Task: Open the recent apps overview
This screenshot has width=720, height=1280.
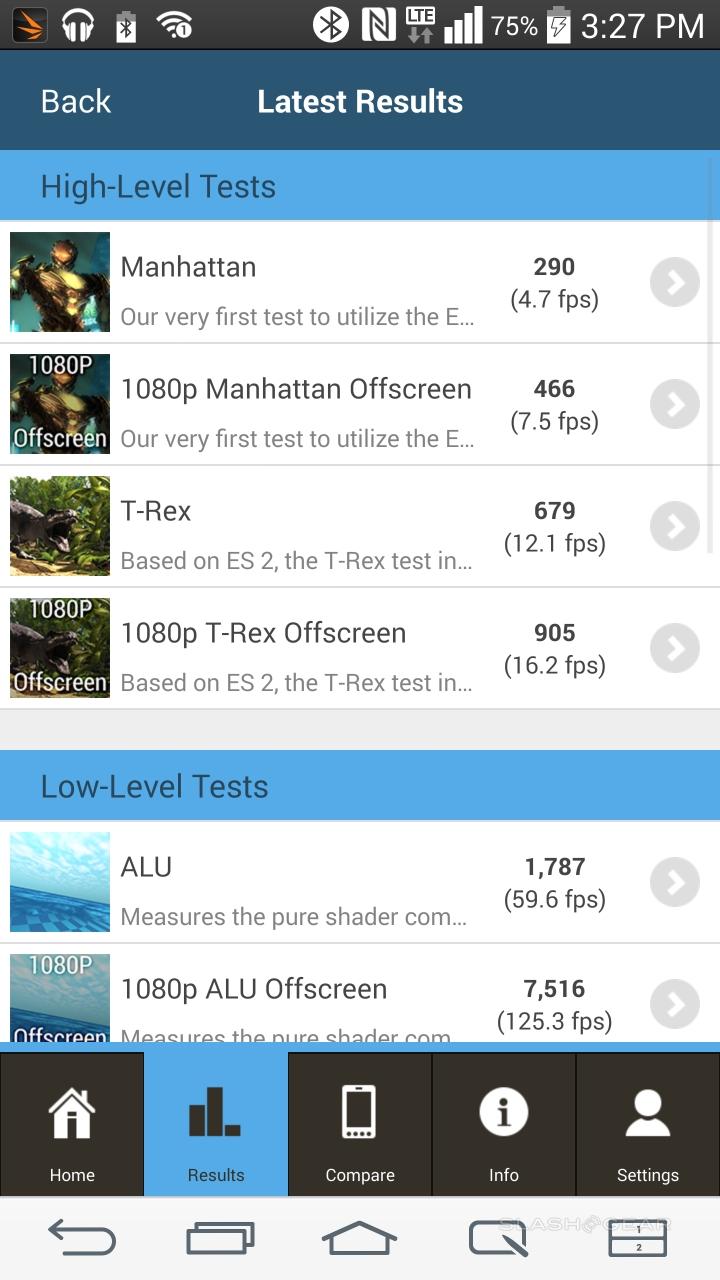Action: pyautogui.click(x=220, y=1239)
